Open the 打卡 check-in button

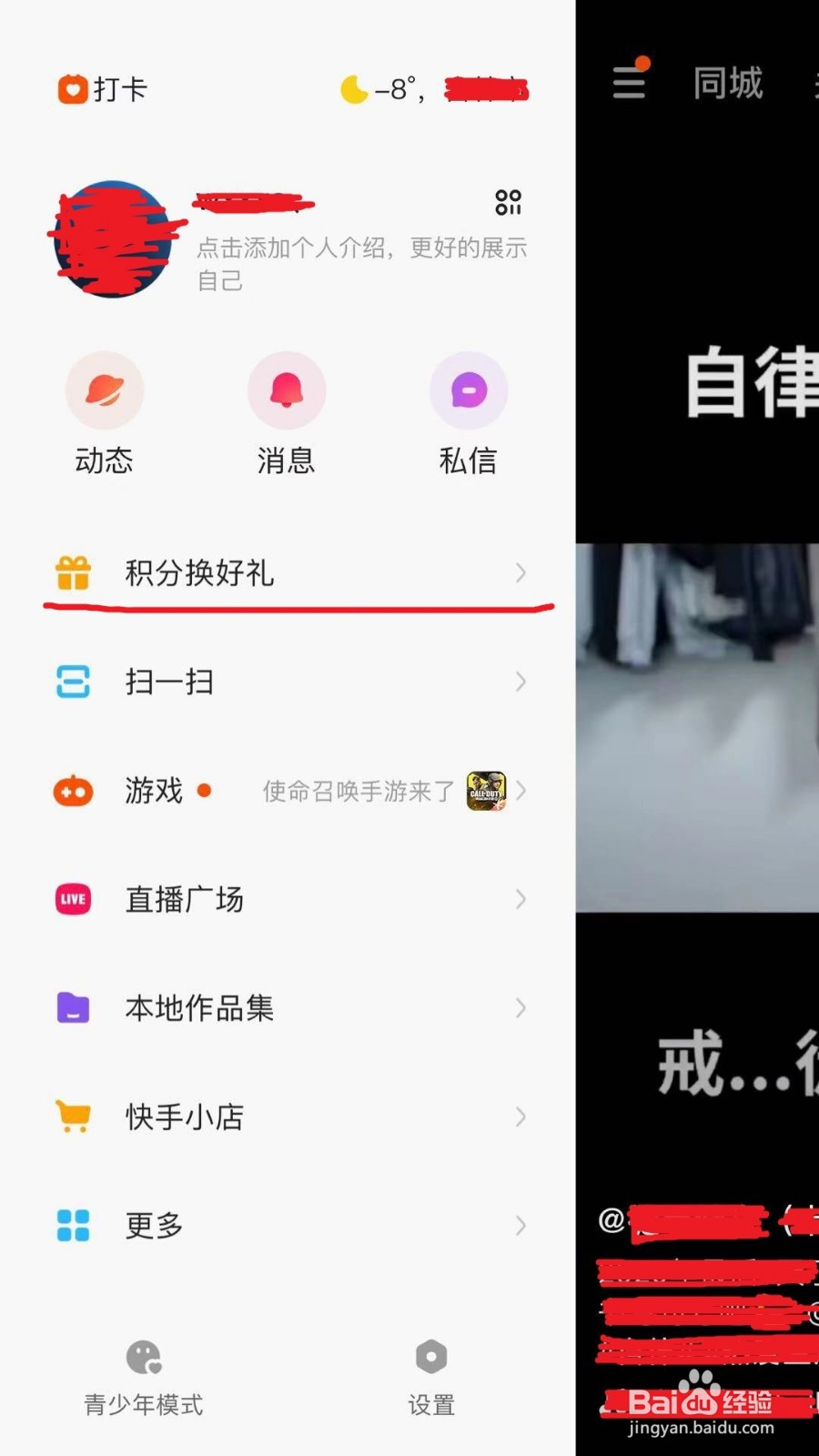(x=102, y=89)
